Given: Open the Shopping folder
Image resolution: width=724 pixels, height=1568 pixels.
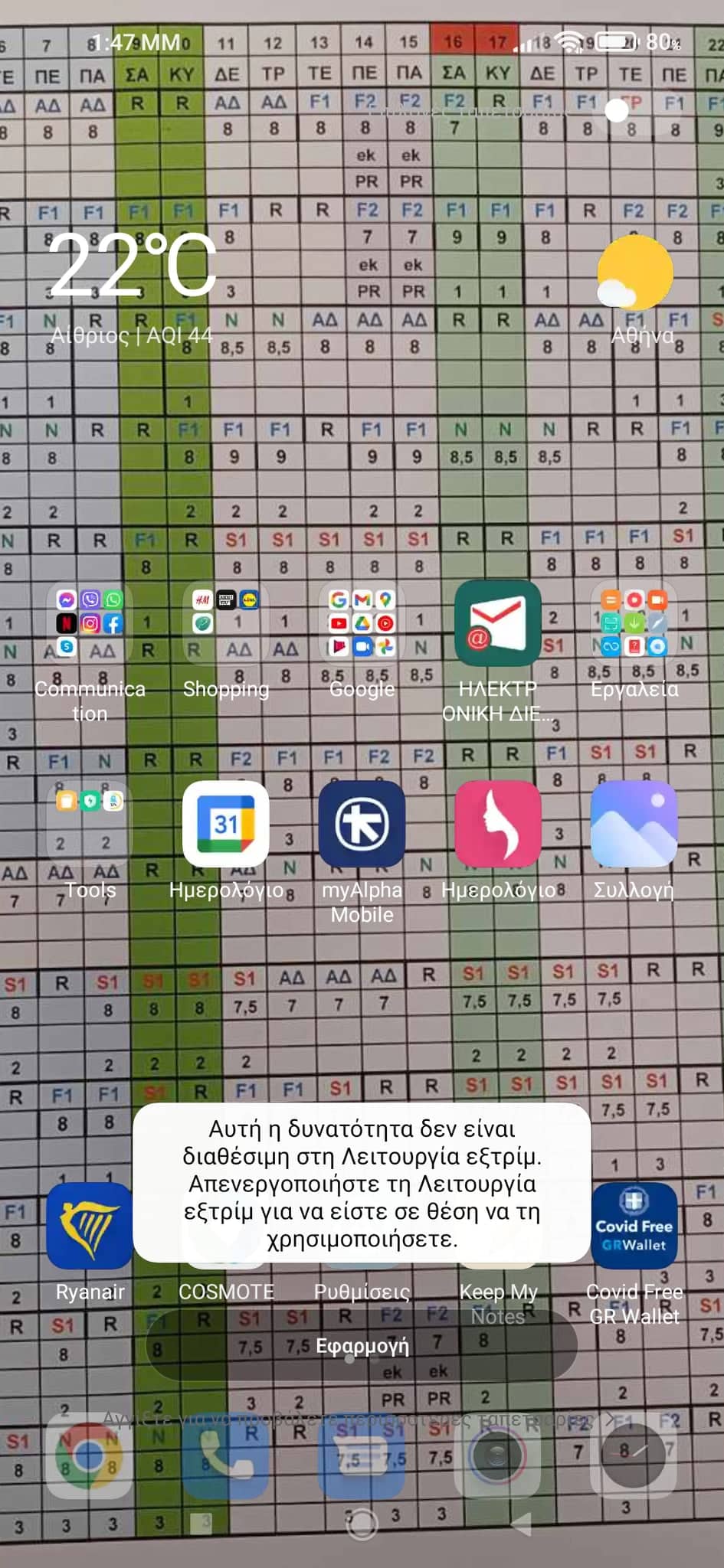Looking at the screenshot, I should [x=226, y=623].
